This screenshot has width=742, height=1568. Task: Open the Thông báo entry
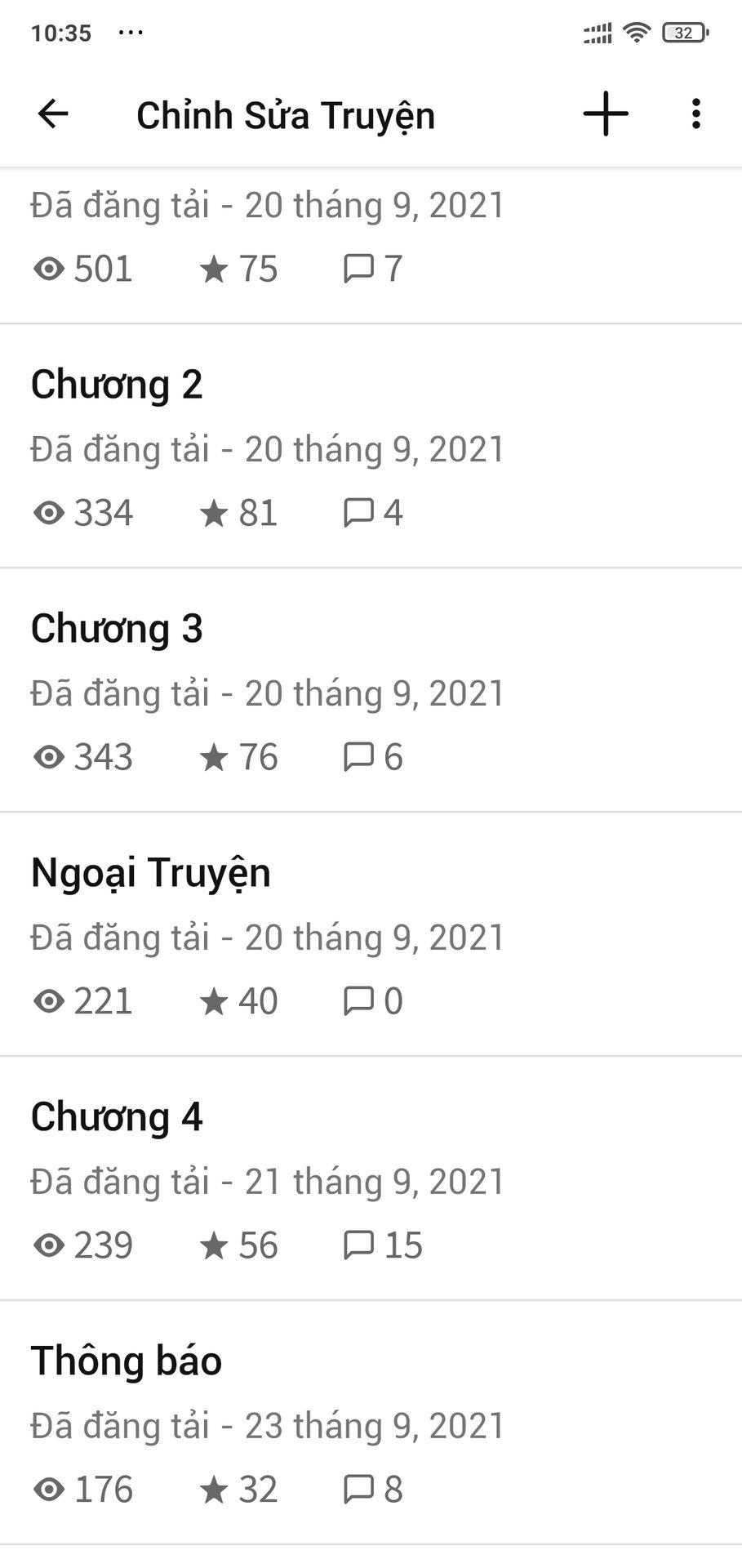click(x=371, y=1423)
